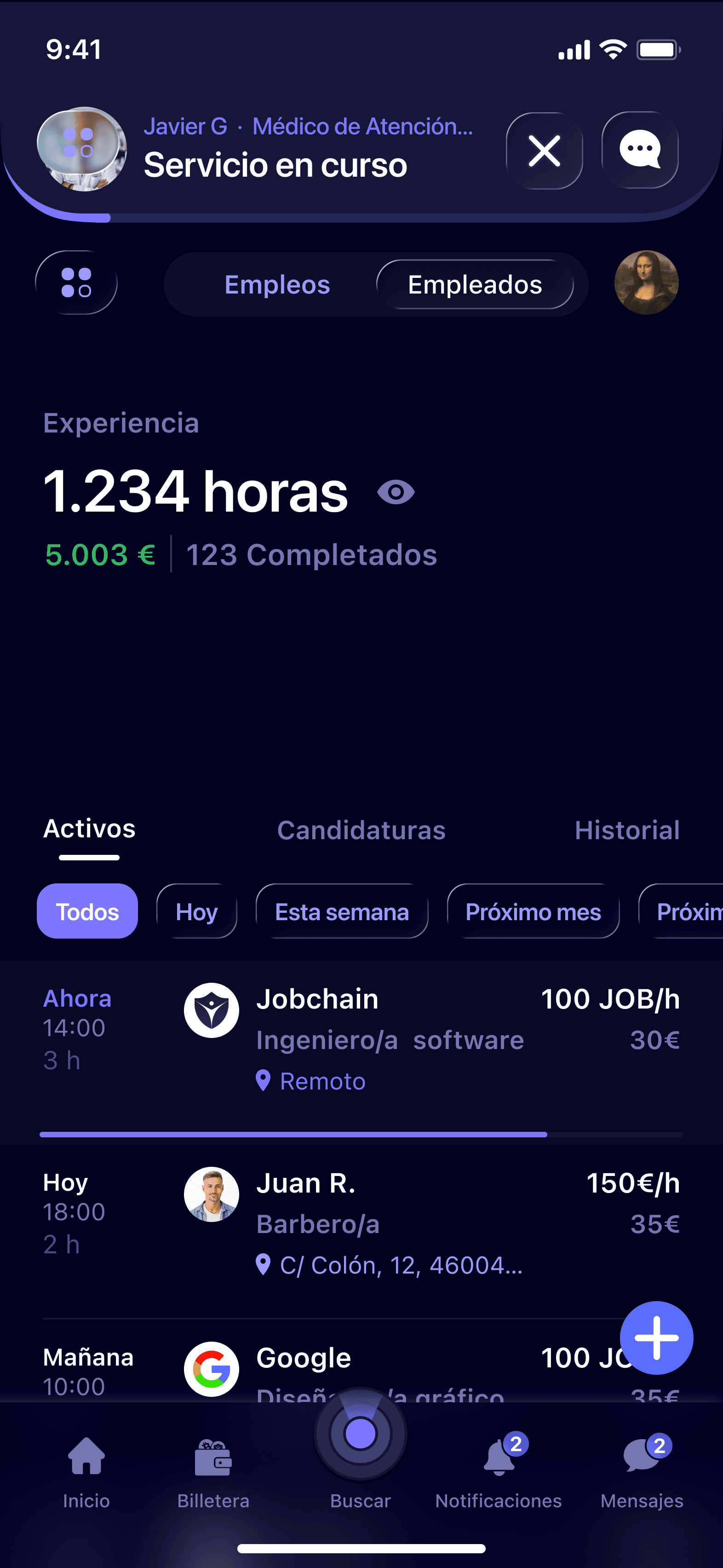Select the Esta semana filter
This screenshot has width=723, height=1568.
click(x=342, y=911)
